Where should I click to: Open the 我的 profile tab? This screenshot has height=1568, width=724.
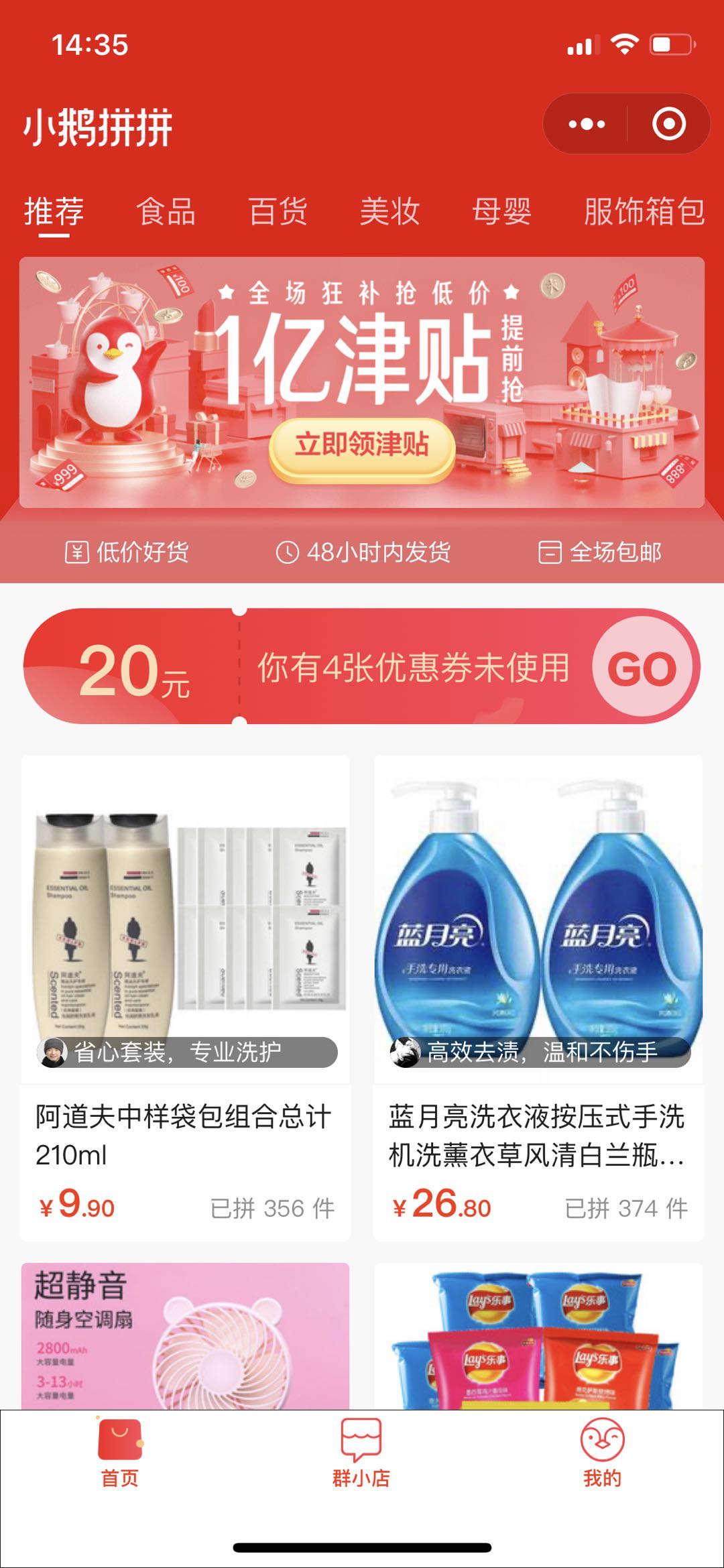coord(602,1453)
